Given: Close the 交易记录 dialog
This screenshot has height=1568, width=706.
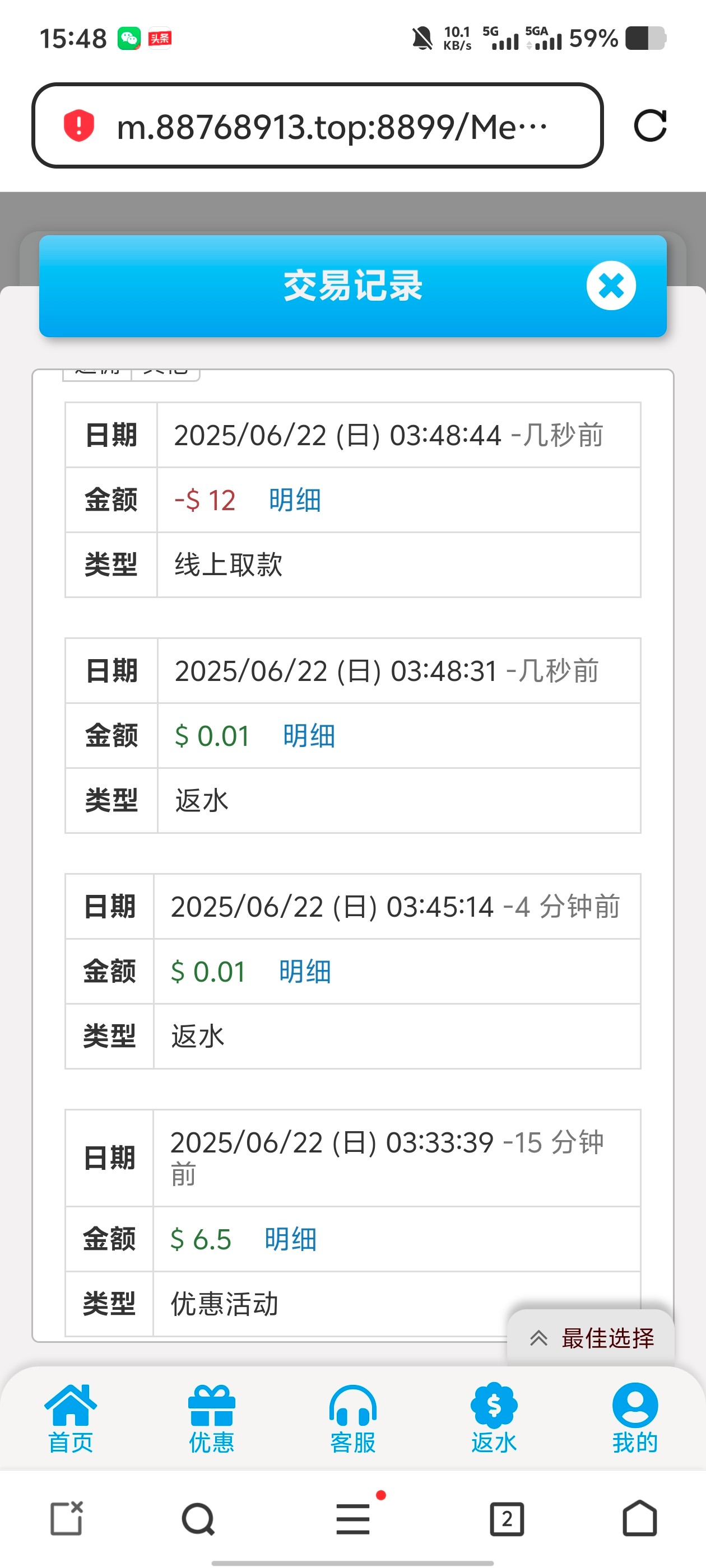Looking at the screenshot, I should [611, 286].
